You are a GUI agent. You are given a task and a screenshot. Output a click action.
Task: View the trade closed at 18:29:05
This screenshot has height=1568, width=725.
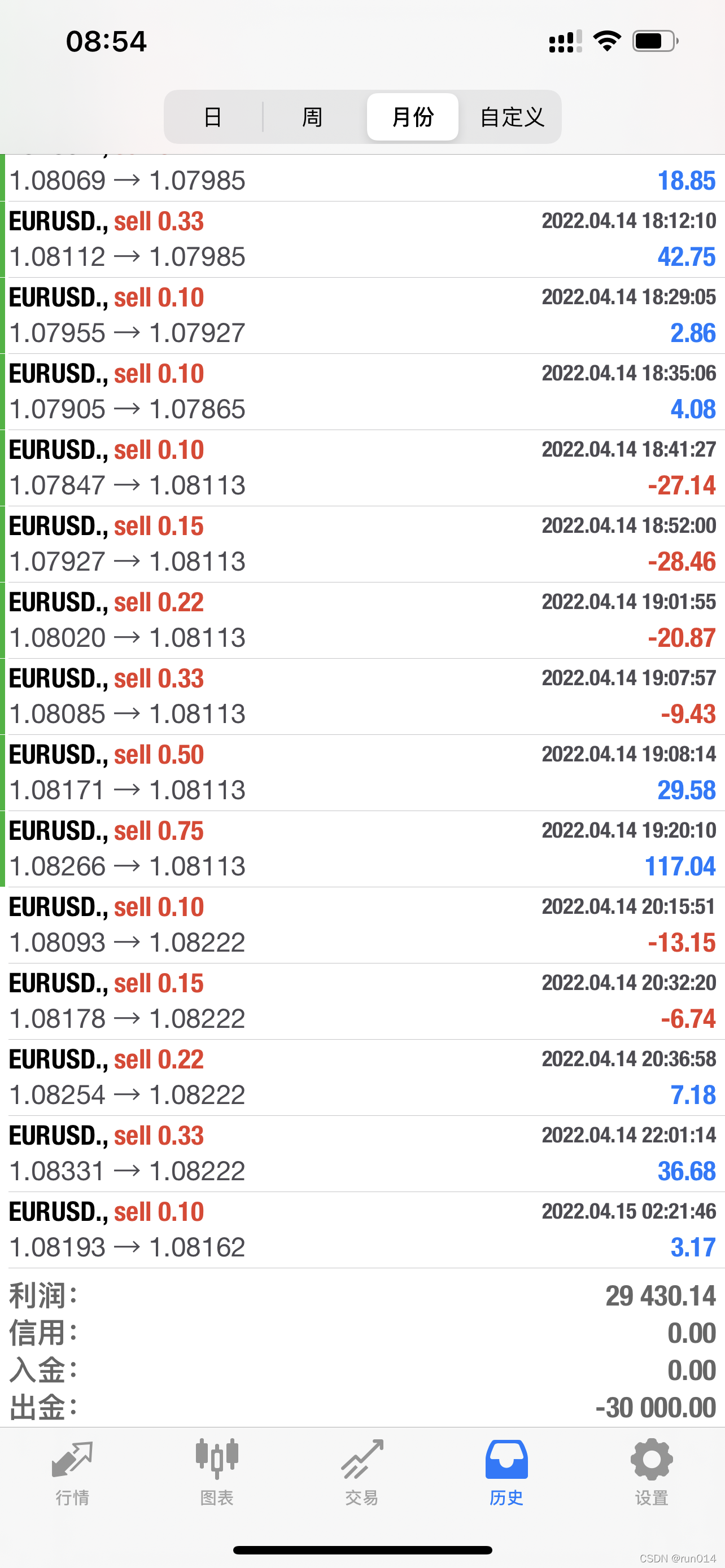(362, 316)
